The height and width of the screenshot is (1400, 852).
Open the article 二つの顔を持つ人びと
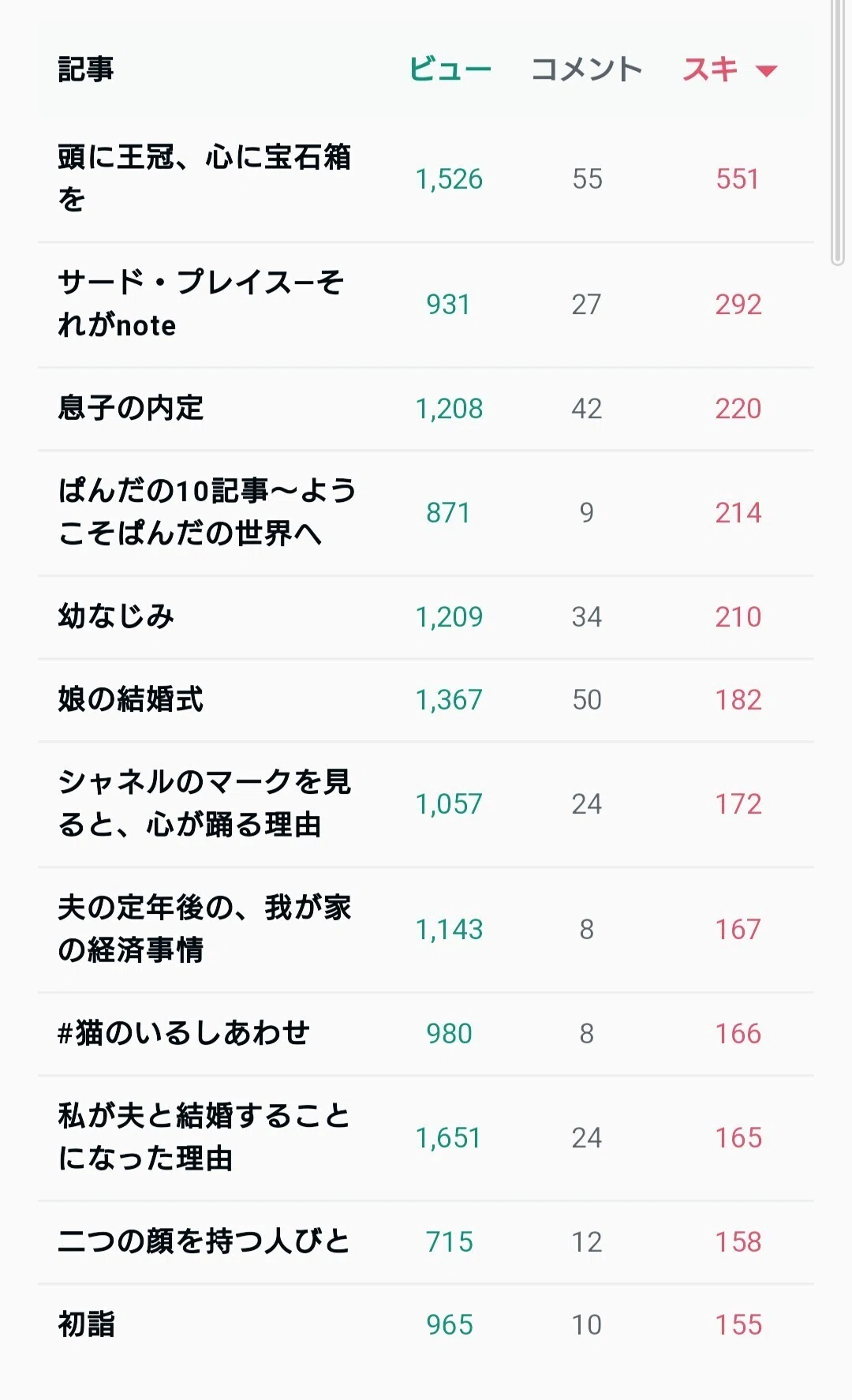point(204,1241)
